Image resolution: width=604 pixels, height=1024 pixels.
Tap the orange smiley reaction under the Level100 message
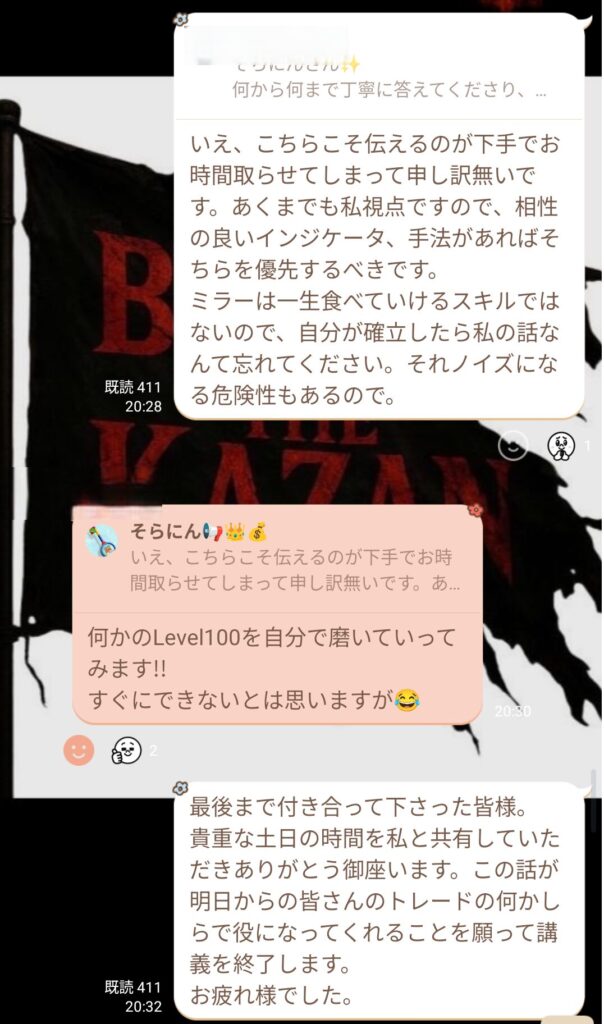[79, 749]
